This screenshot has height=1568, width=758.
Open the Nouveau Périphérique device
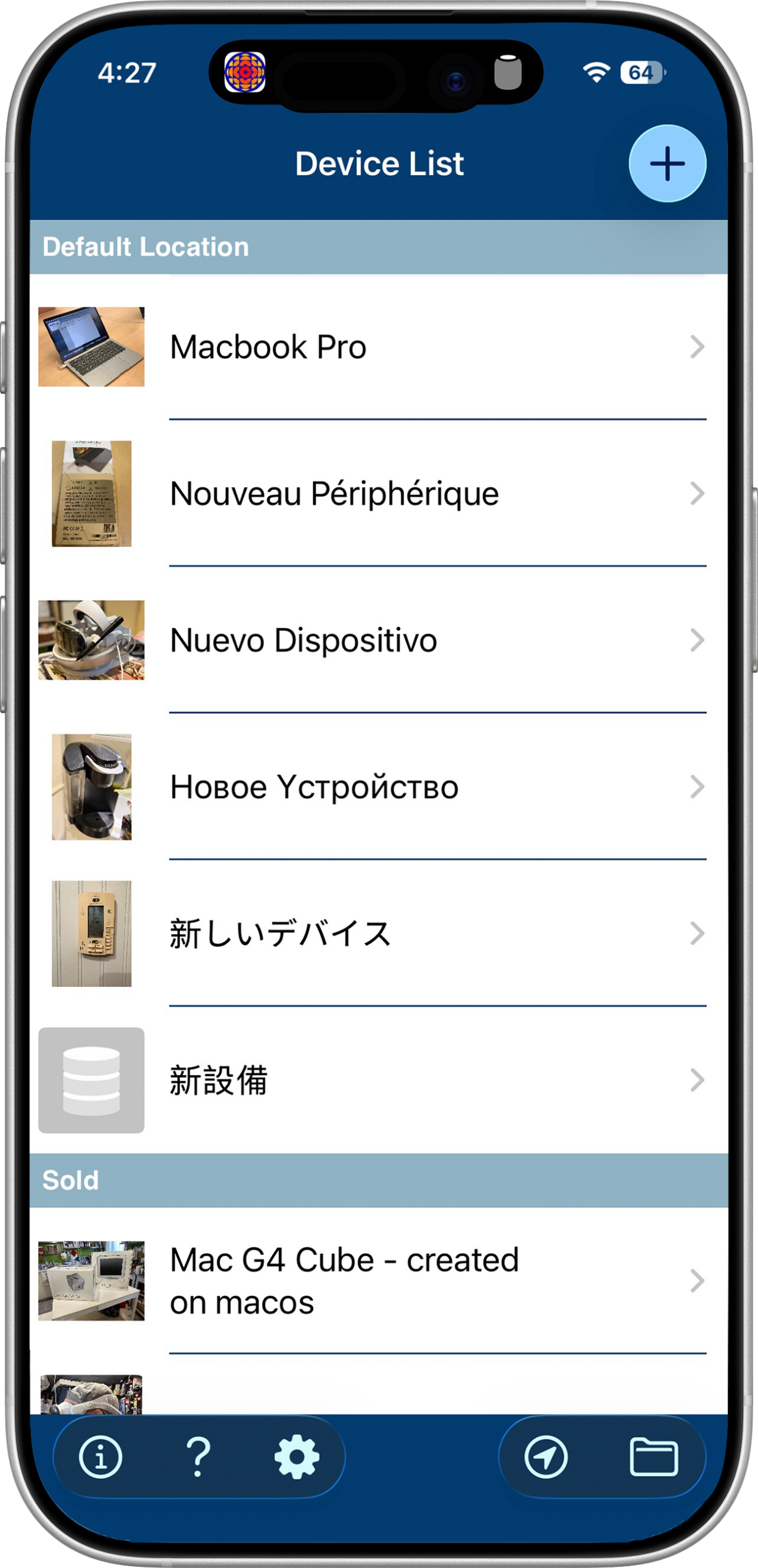click(378, 494)
